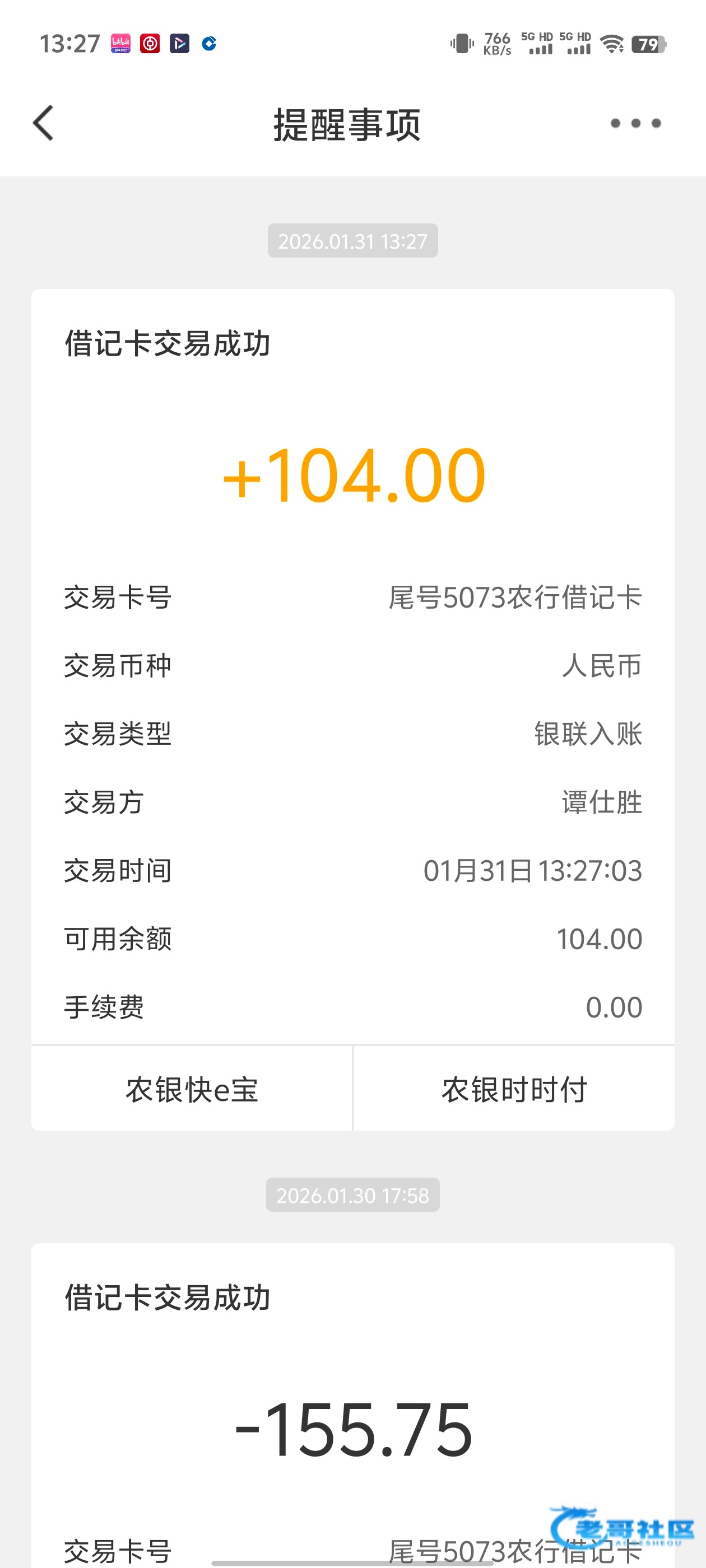Open the three-dot overflow menu
This screenshot has width=706, height=1568.
(635, 124)
